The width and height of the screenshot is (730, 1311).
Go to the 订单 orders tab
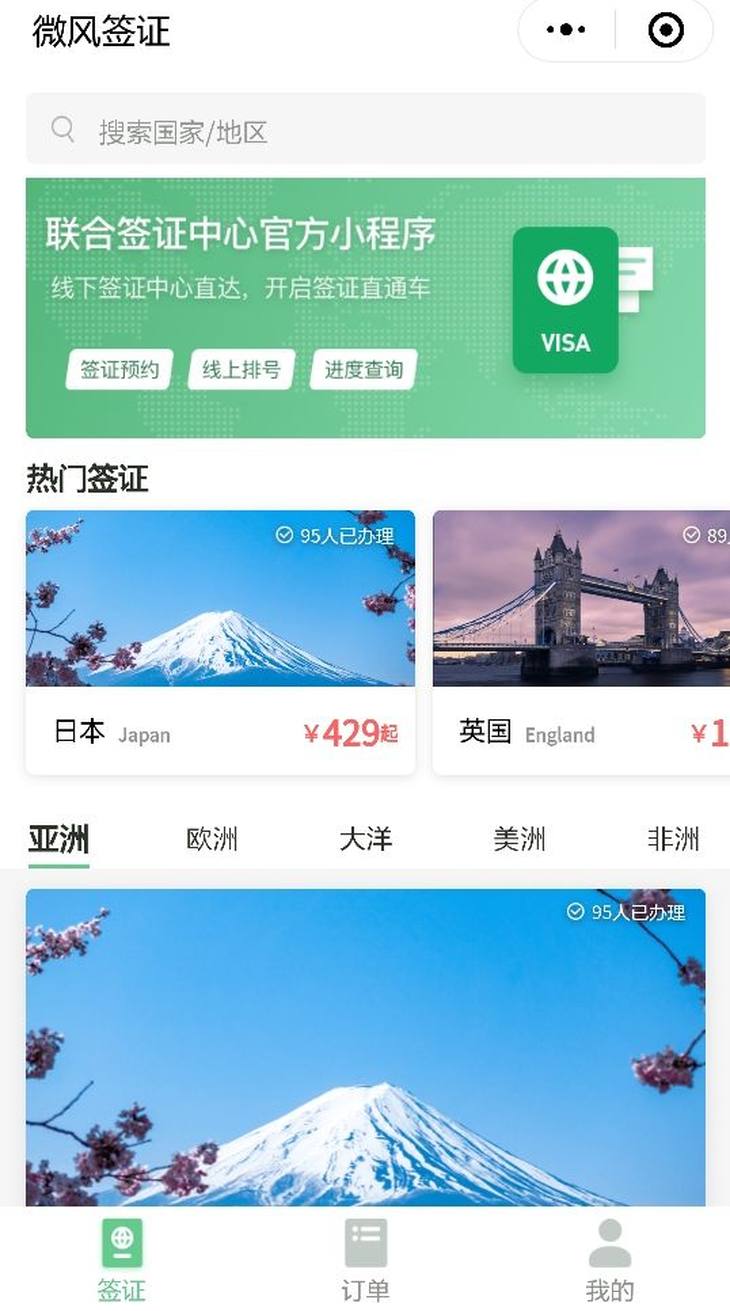(x=365, y=1261)
